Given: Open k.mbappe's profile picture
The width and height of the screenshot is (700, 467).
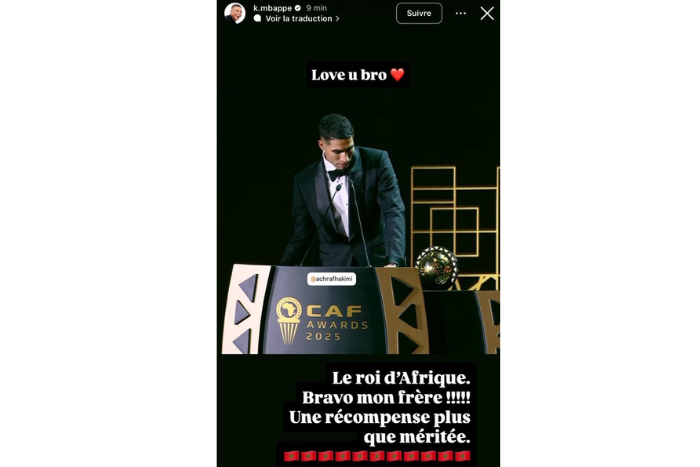Looking at the screenshot, I should tap(235, 13).
